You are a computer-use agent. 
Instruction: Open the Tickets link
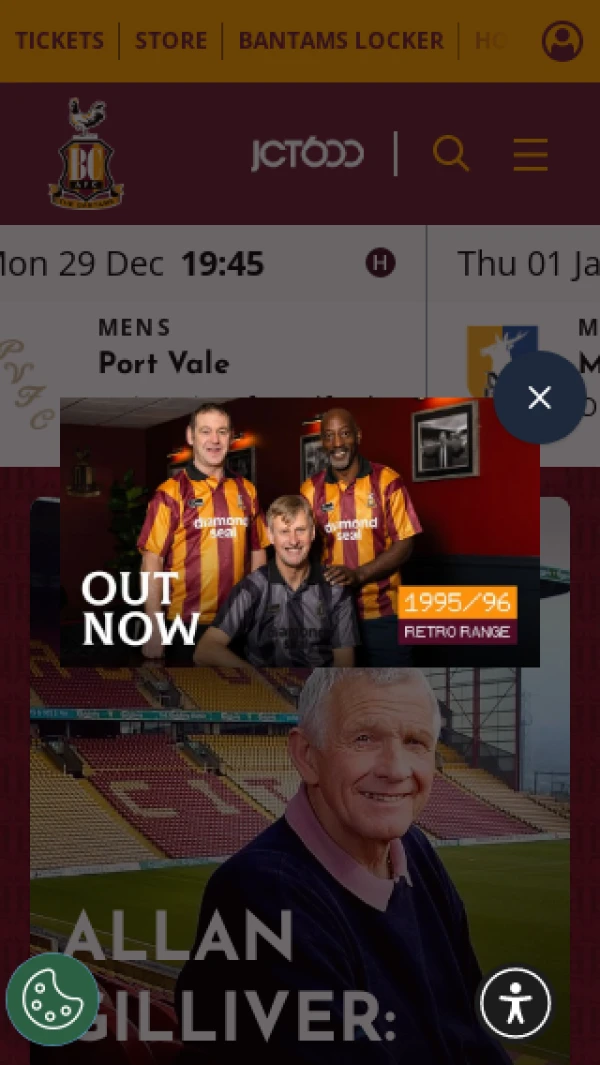click(x=59, y=41)
